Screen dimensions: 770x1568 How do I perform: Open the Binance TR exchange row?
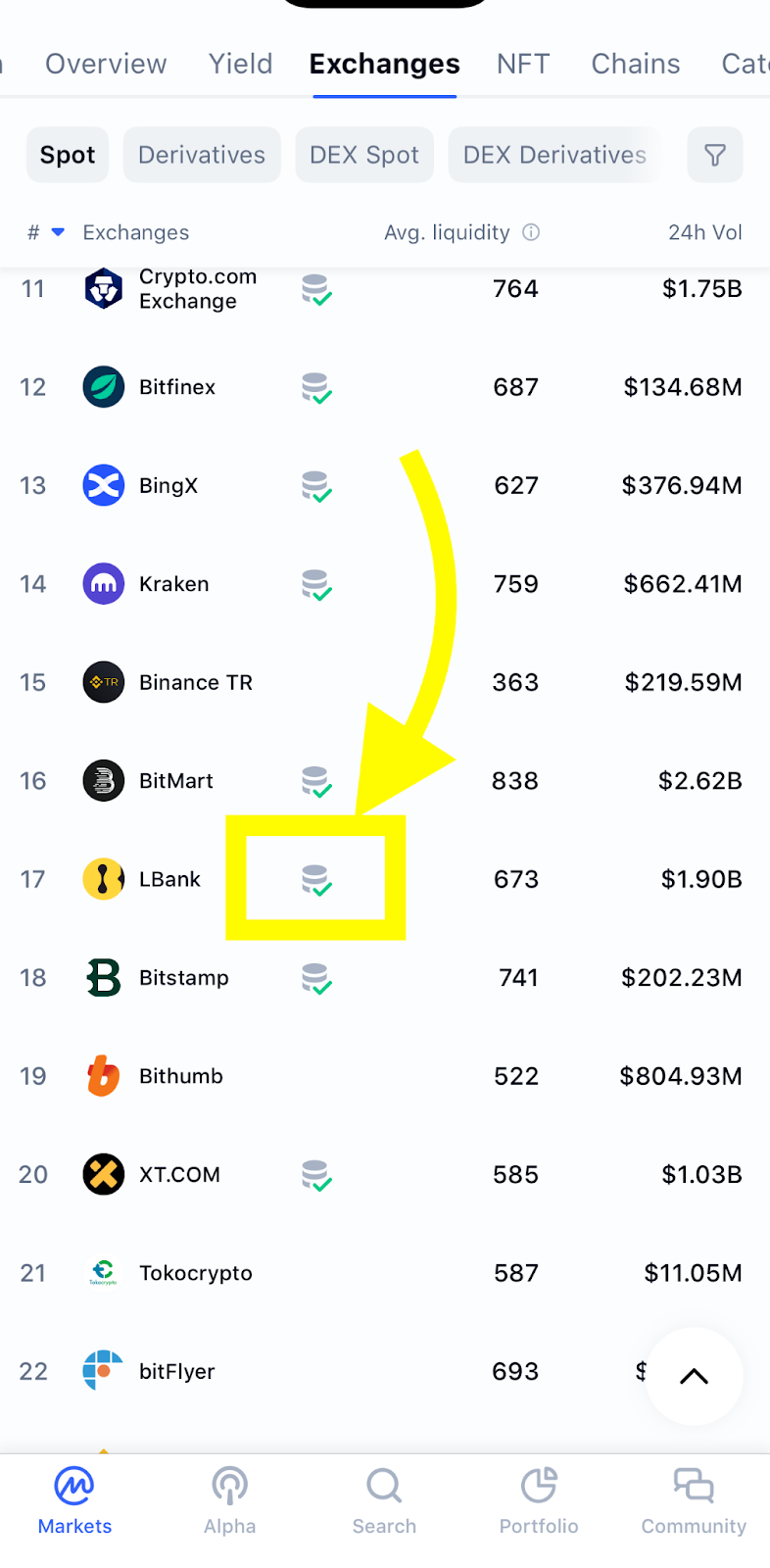[x=385, y=682]
